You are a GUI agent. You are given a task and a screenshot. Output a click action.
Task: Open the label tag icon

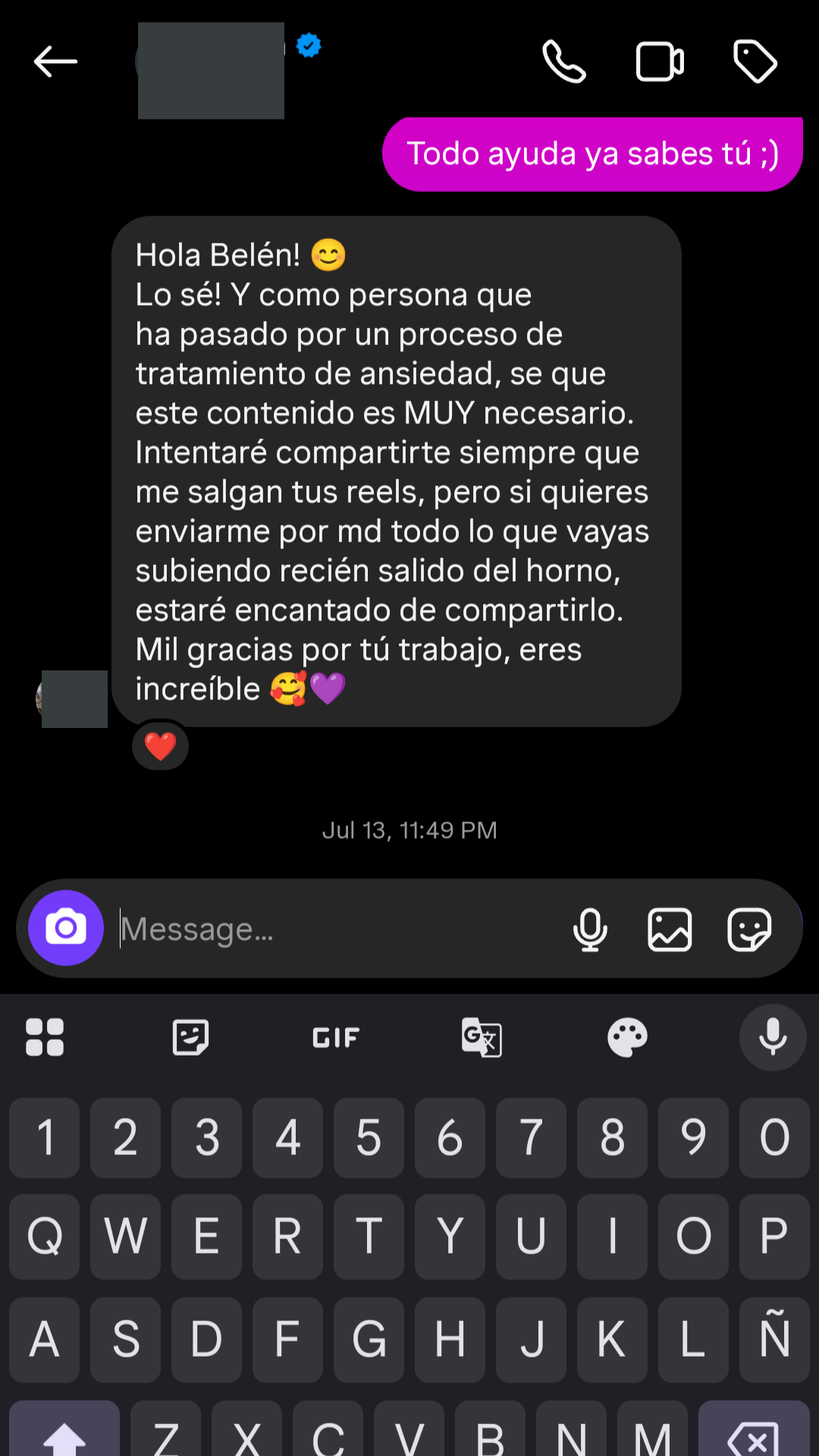click(x=755, y=61)
